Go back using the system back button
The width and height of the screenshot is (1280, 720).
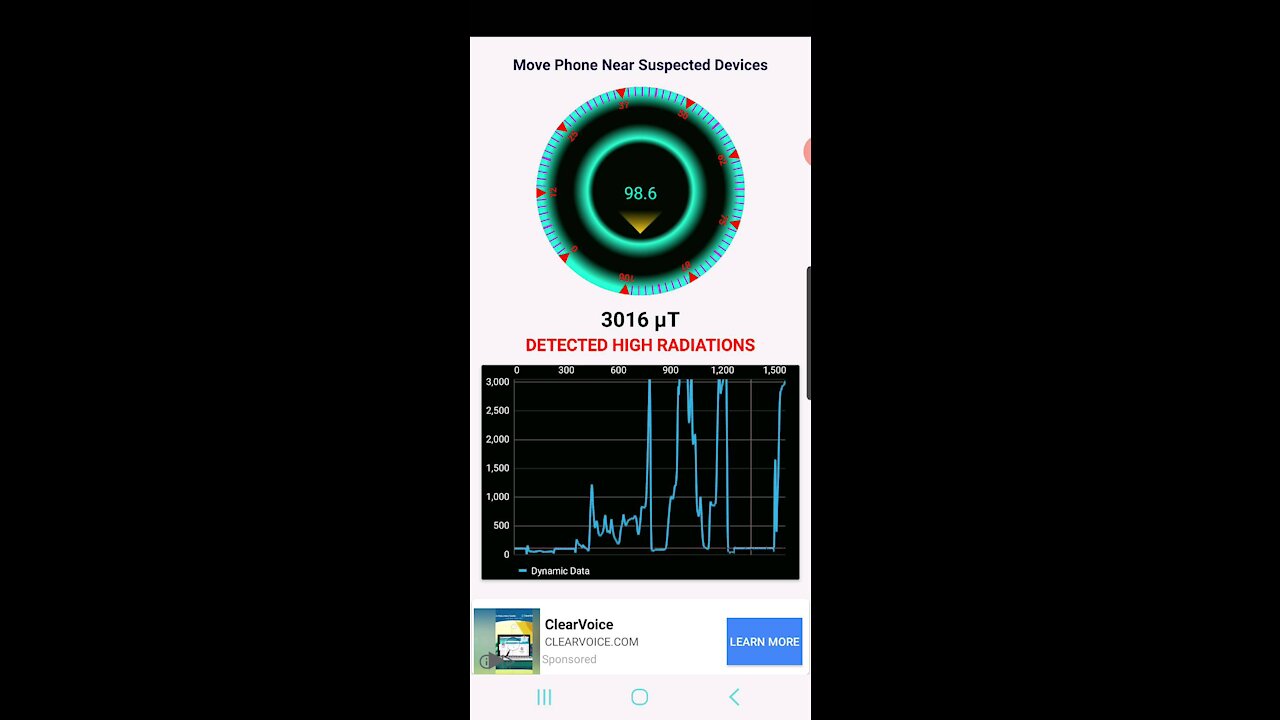click(x=734, y=697)
